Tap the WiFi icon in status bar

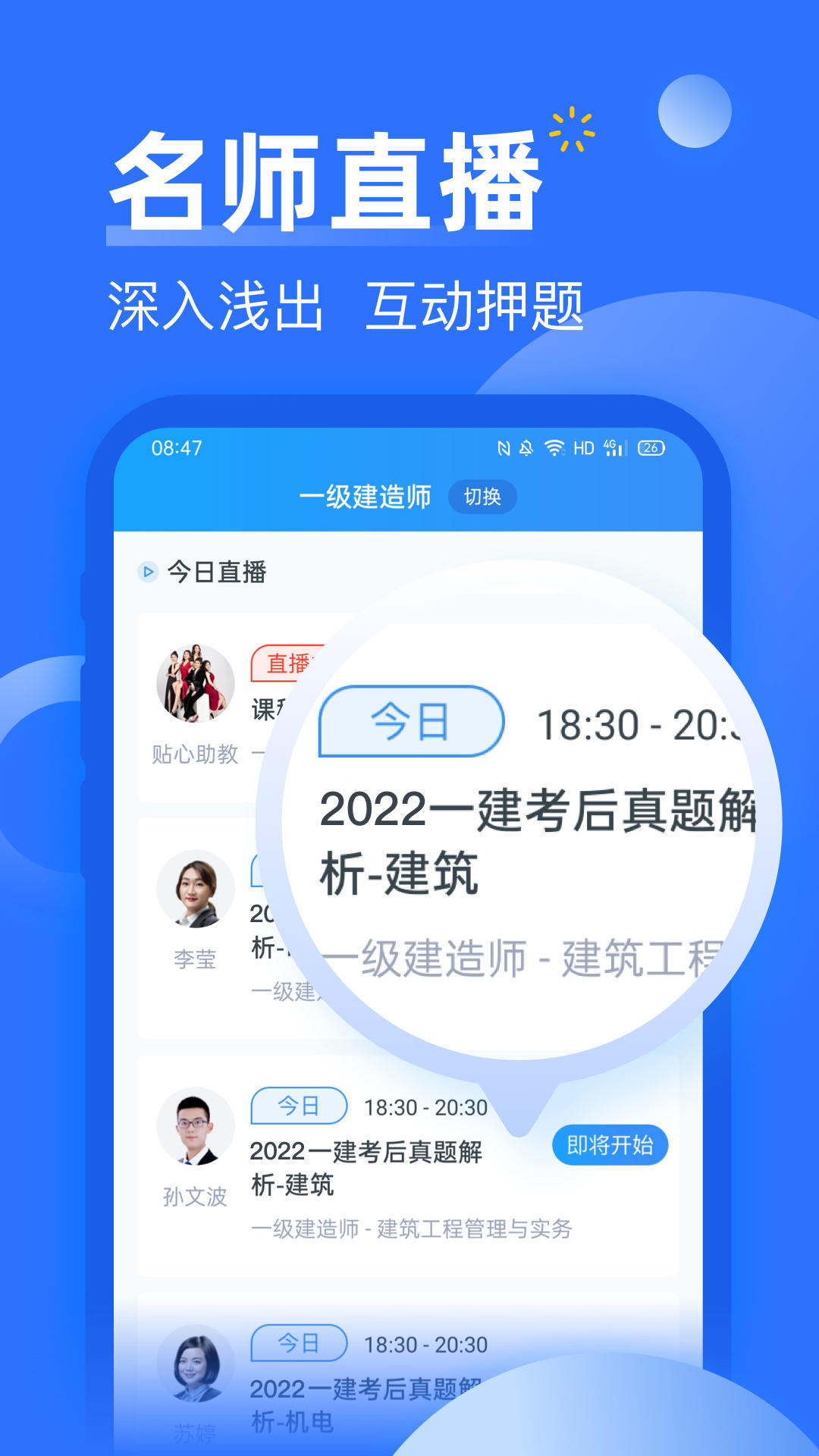[556, 447]
